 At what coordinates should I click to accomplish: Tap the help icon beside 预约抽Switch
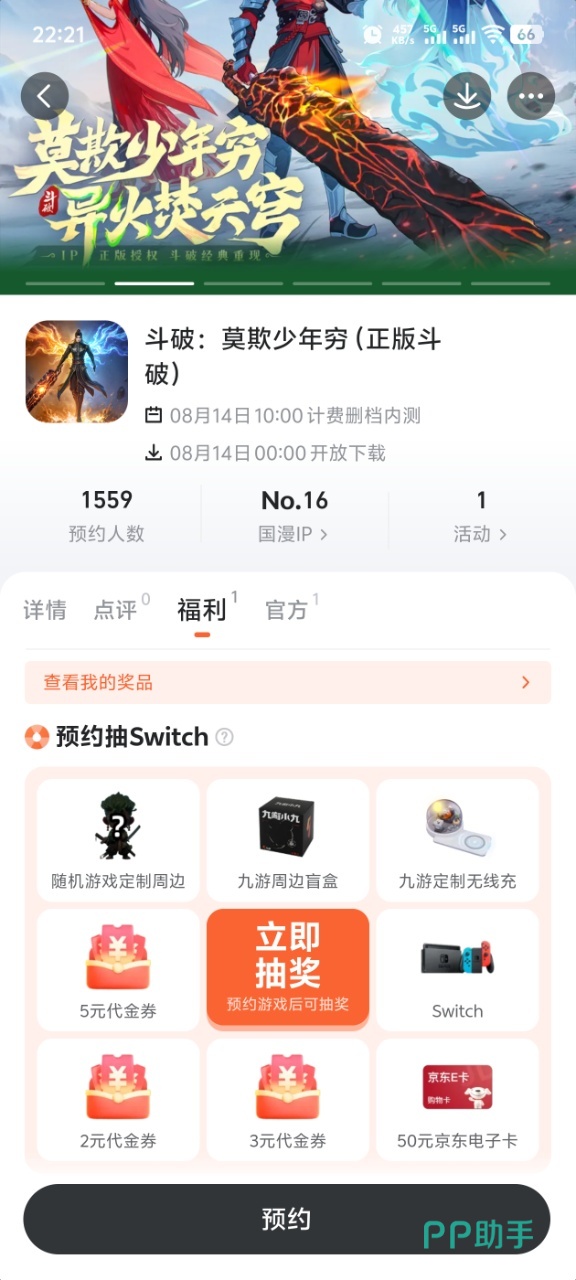click(225, 738)
